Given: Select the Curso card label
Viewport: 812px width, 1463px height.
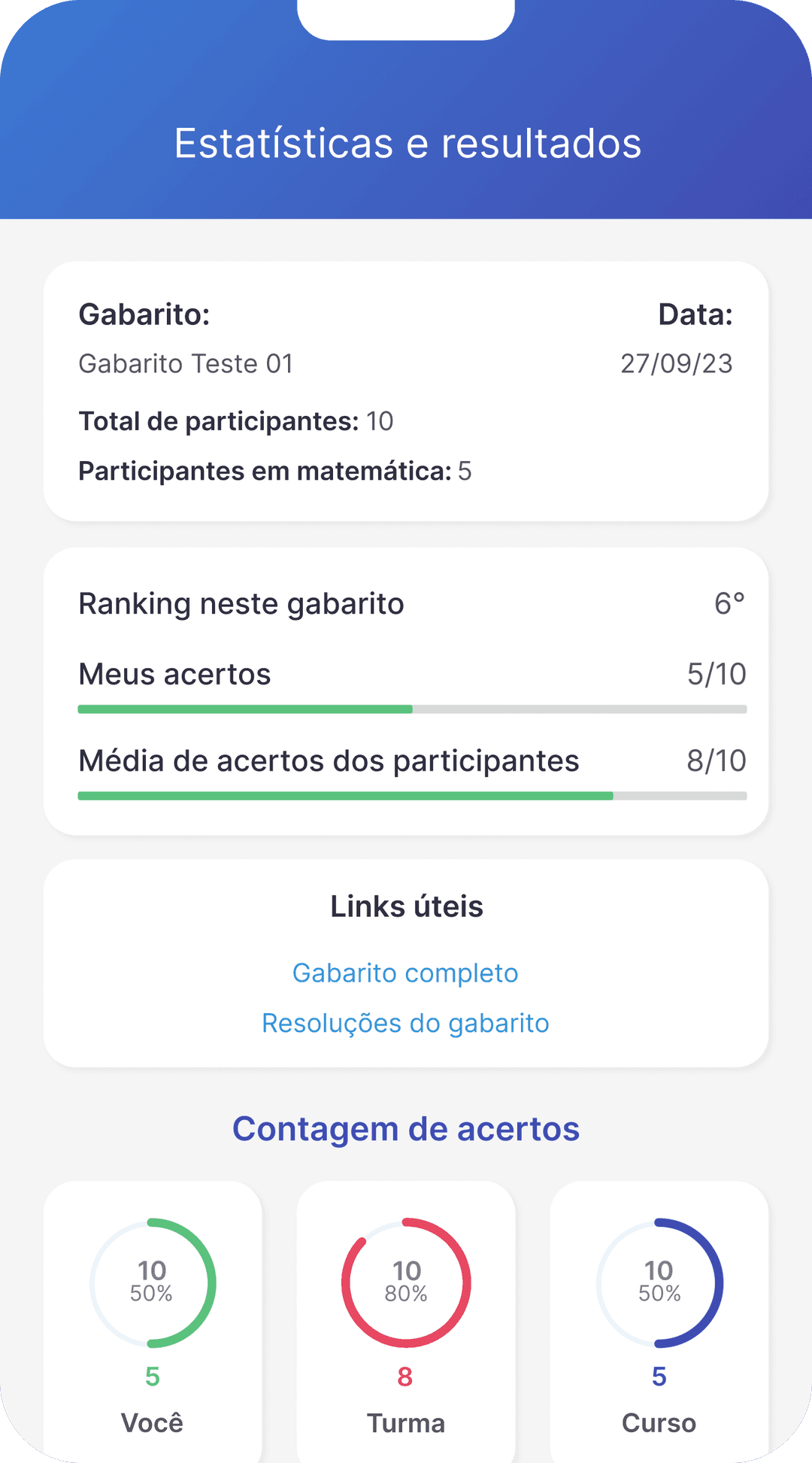Looking at the screenshot, I should (659, 1422).
